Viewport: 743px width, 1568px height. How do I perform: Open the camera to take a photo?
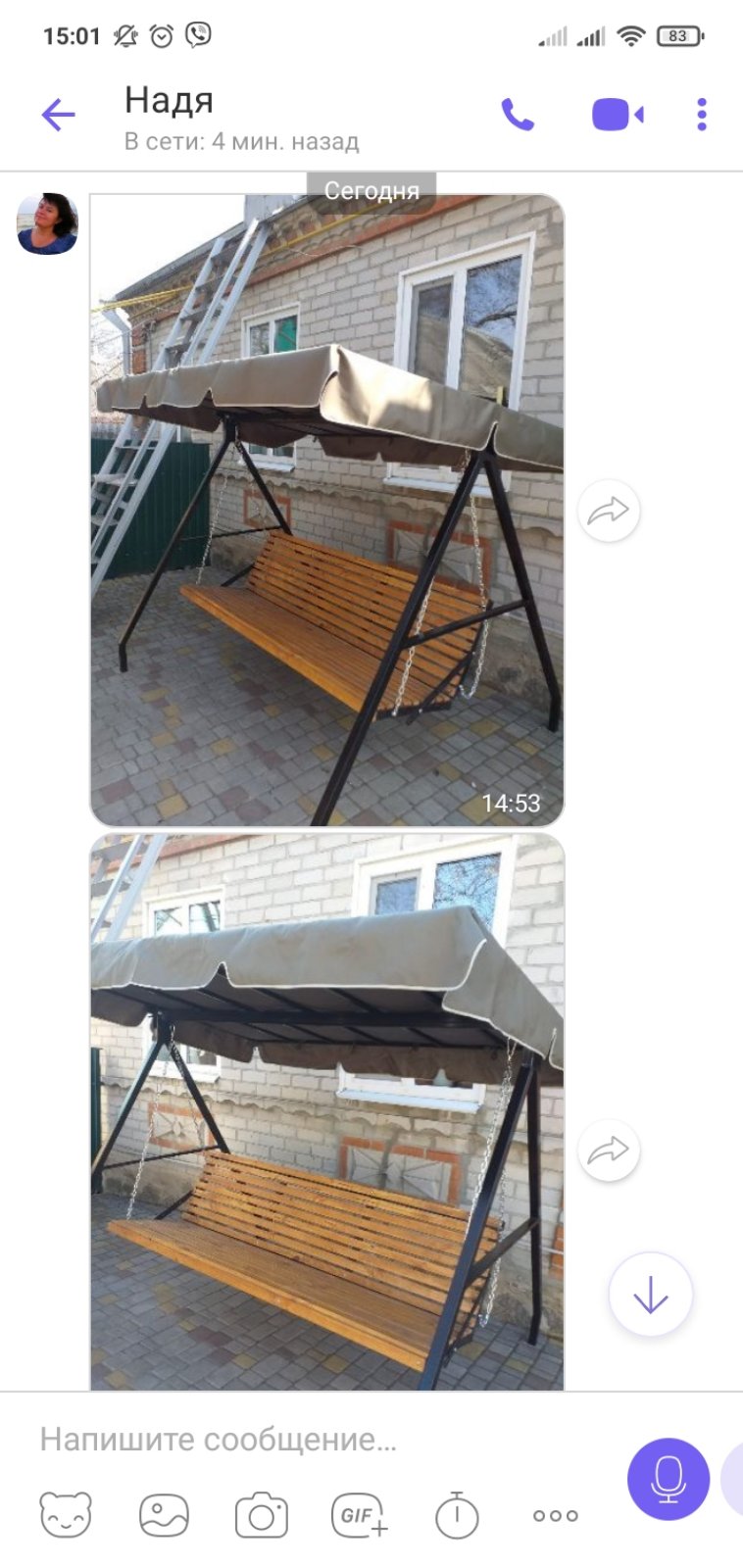[x=261, y=1515]
